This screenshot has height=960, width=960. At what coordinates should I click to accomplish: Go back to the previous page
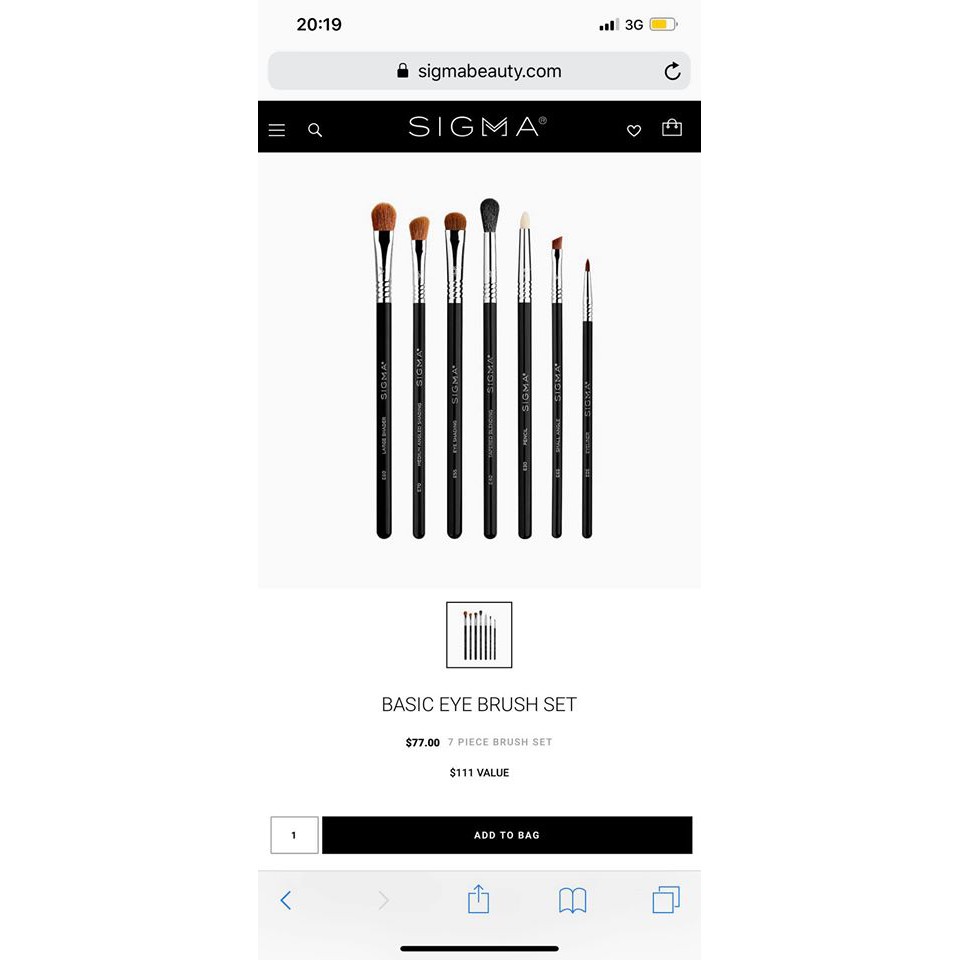(x=286, y=900)
